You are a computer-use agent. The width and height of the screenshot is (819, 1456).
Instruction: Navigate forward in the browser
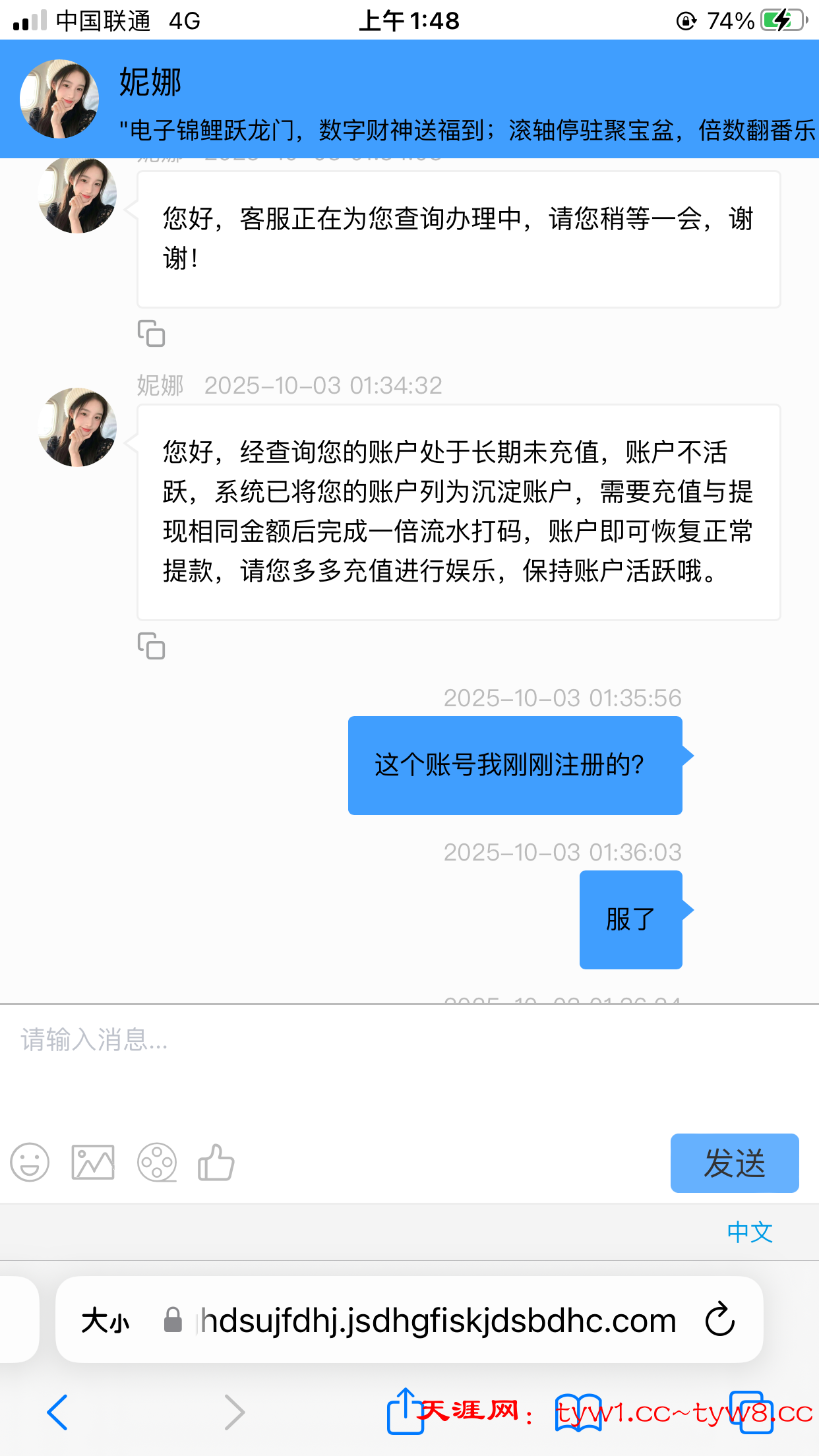[x=235, y=1411]
